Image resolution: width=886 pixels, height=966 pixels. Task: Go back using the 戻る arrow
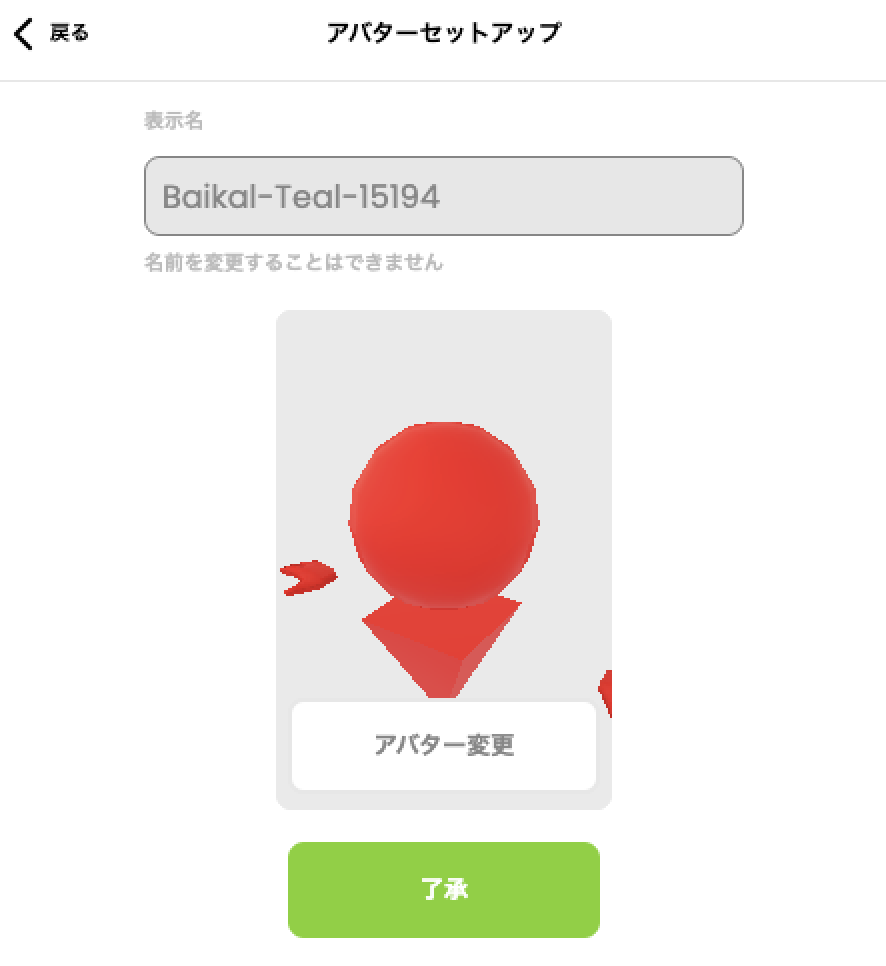tap(50, 34)
